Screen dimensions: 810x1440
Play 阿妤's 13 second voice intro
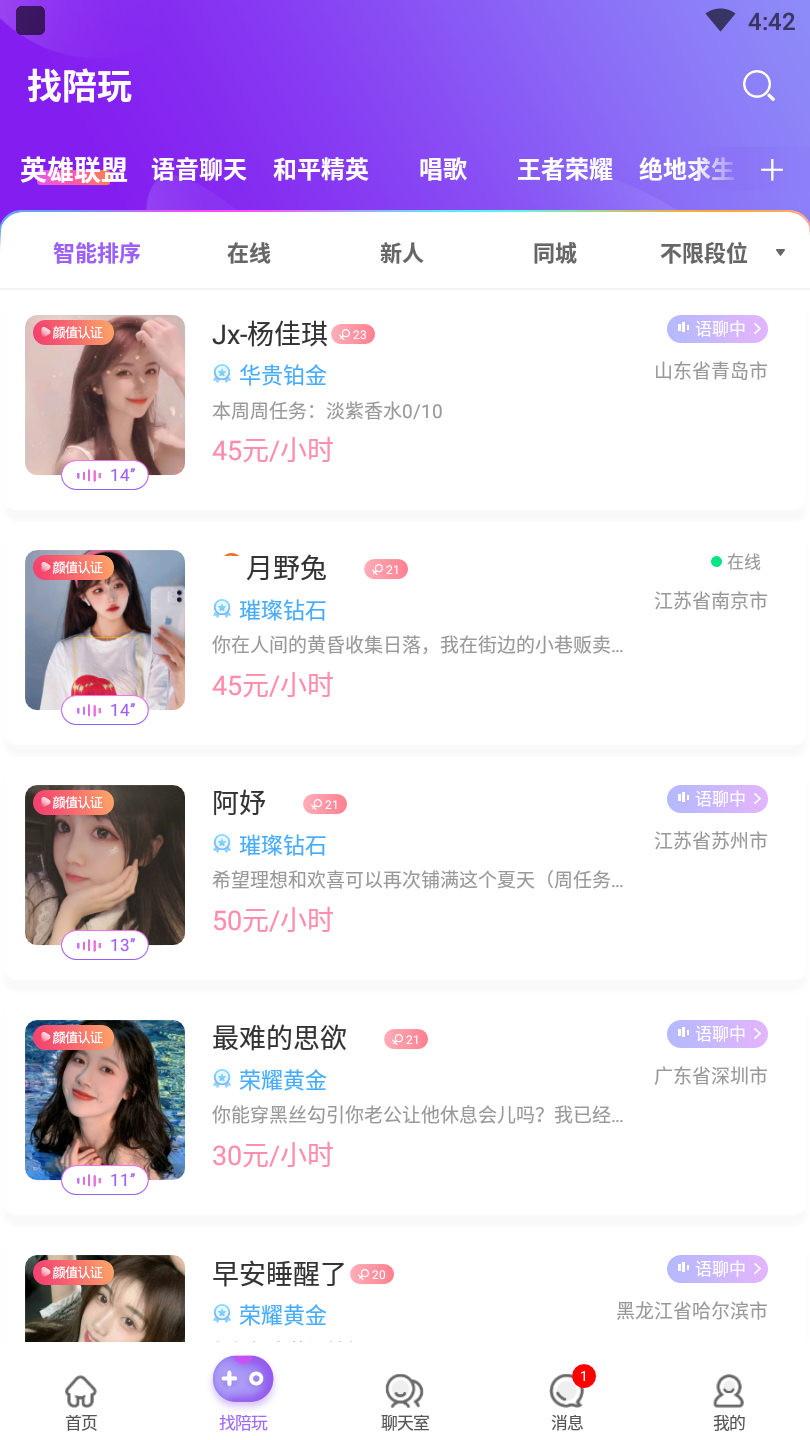(105, 945)
